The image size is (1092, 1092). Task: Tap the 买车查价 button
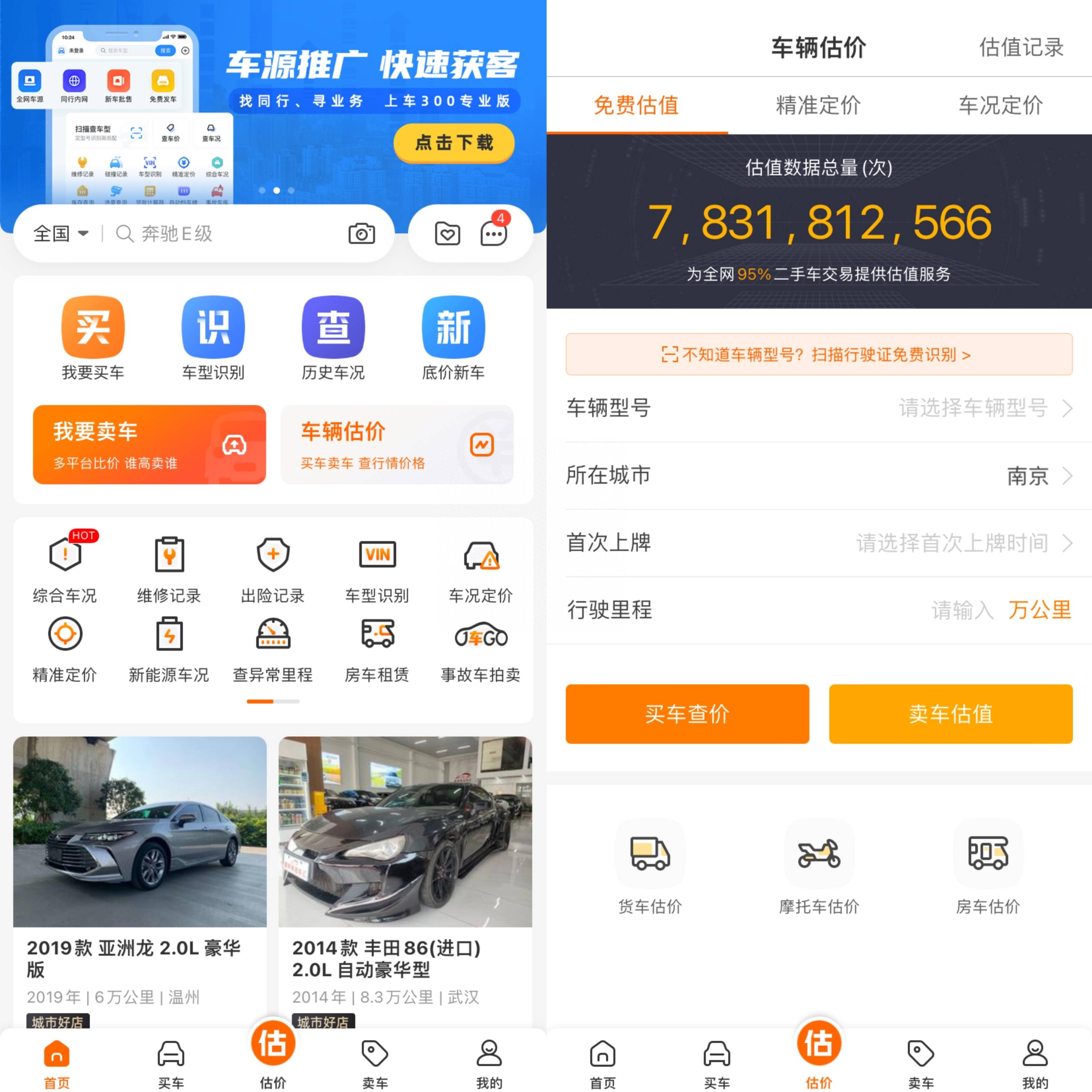click(687, 714)
